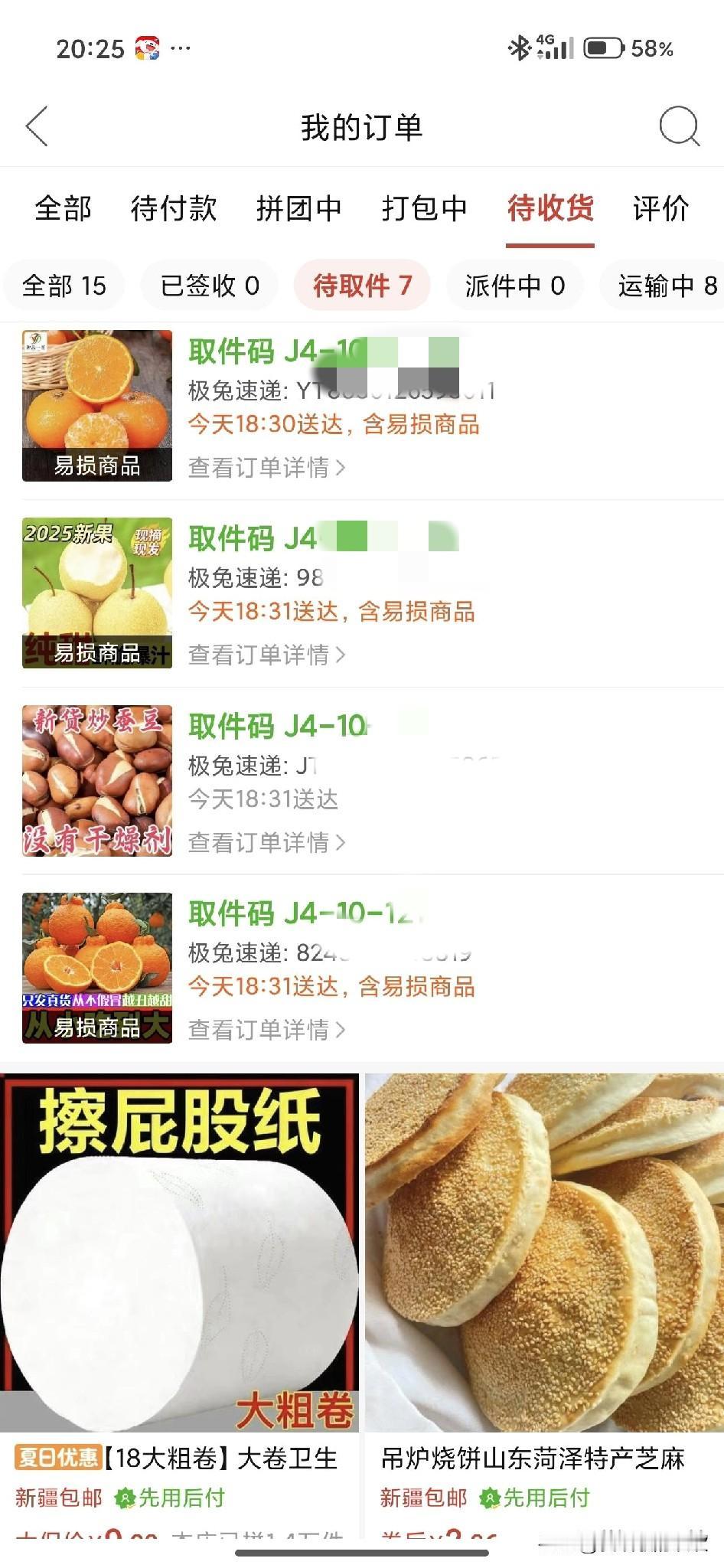Filter by 已签收 0 chip
This screenshot has width=724, height=1568.
[210, 286]
